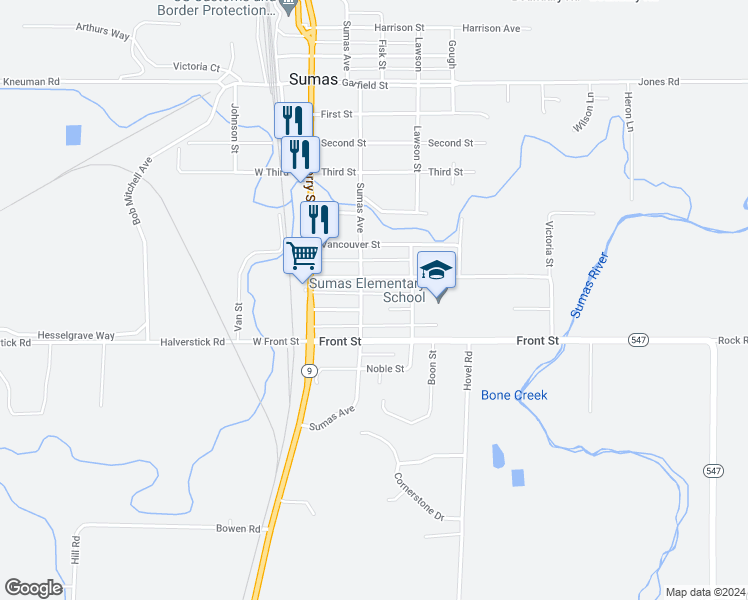Tap the US Customs and Border Protection pin
Viewport: 748px width, 600px height.
point(288,7)
